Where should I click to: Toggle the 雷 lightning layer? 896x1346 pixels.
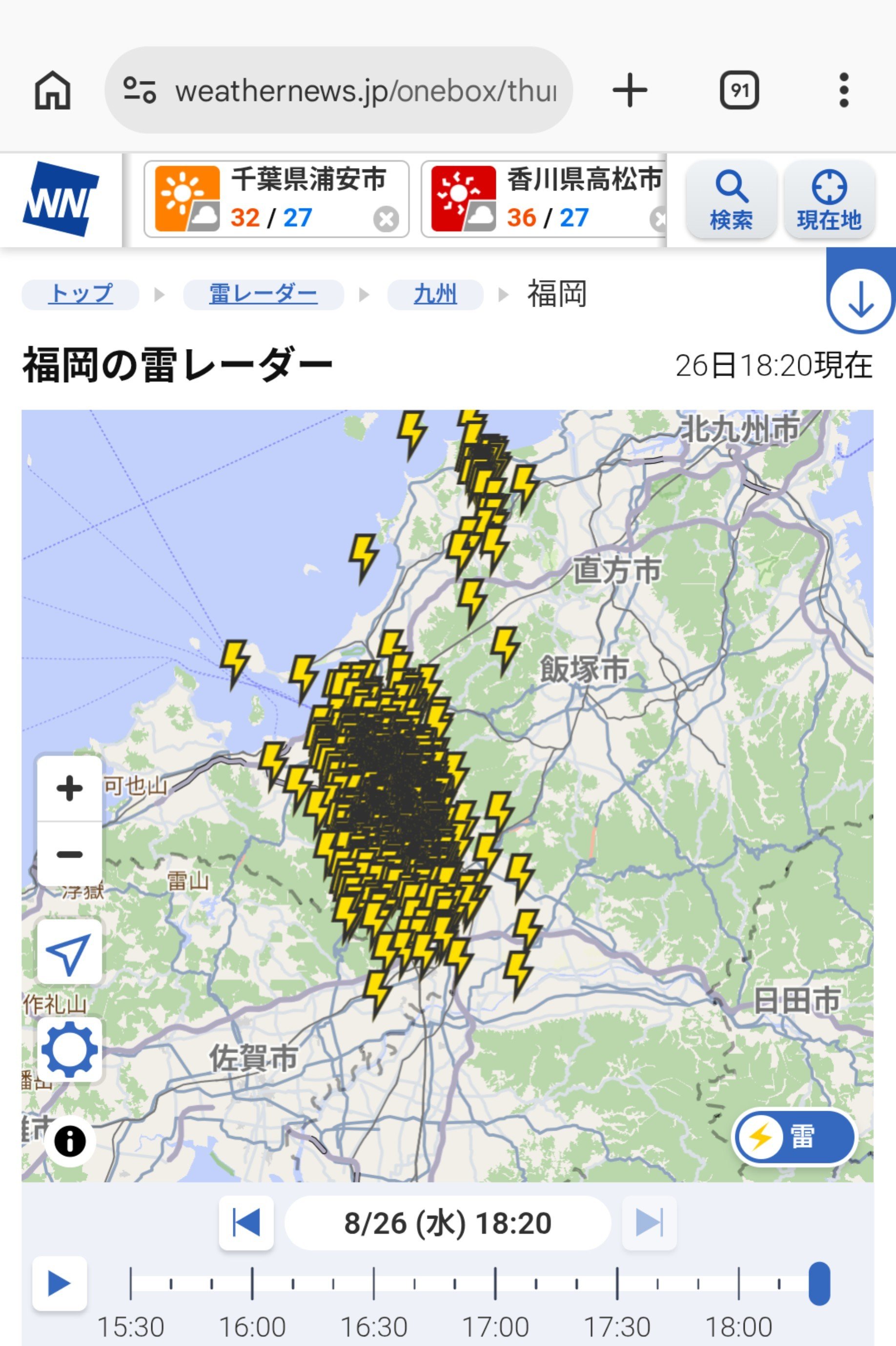794,1136
